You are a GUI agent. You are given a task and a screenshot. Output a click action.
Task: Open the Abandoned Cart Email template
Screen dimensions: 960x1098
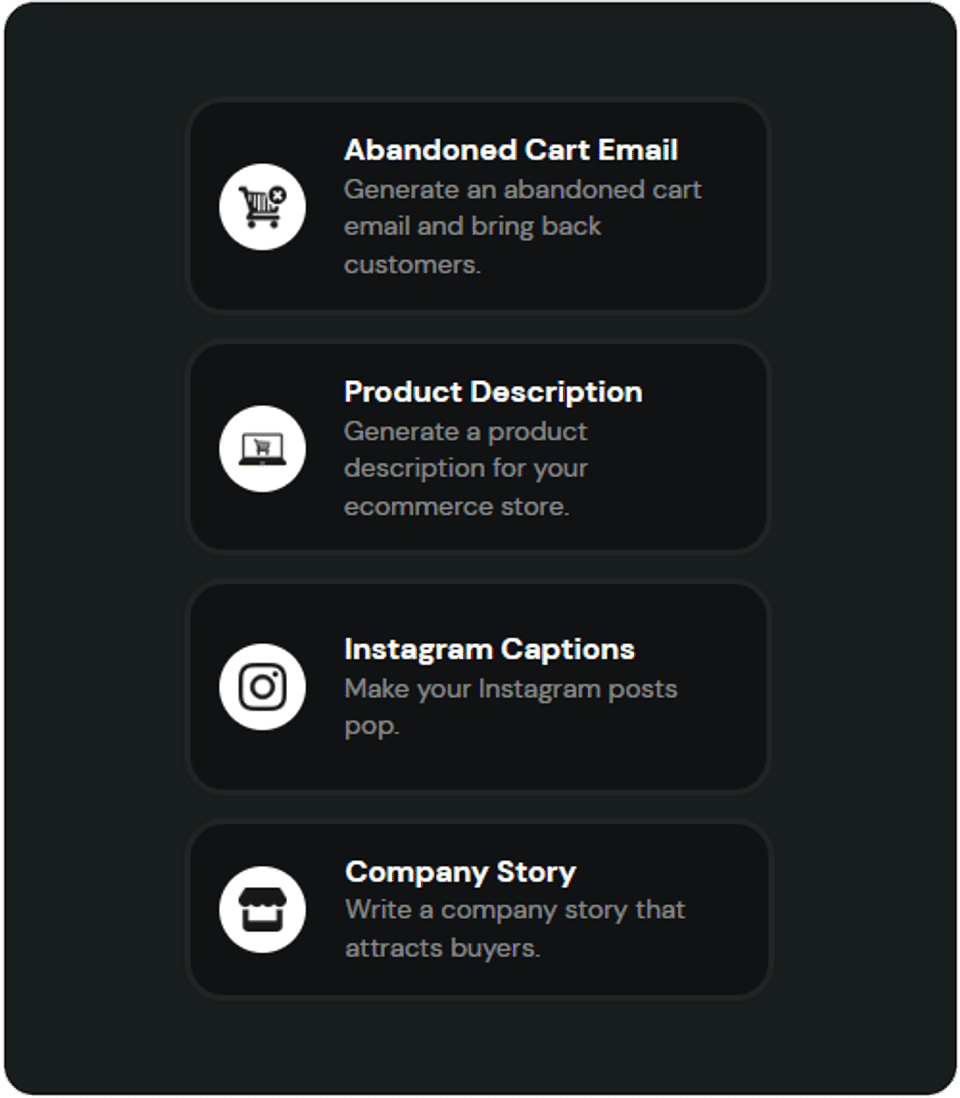click(478, 206)
